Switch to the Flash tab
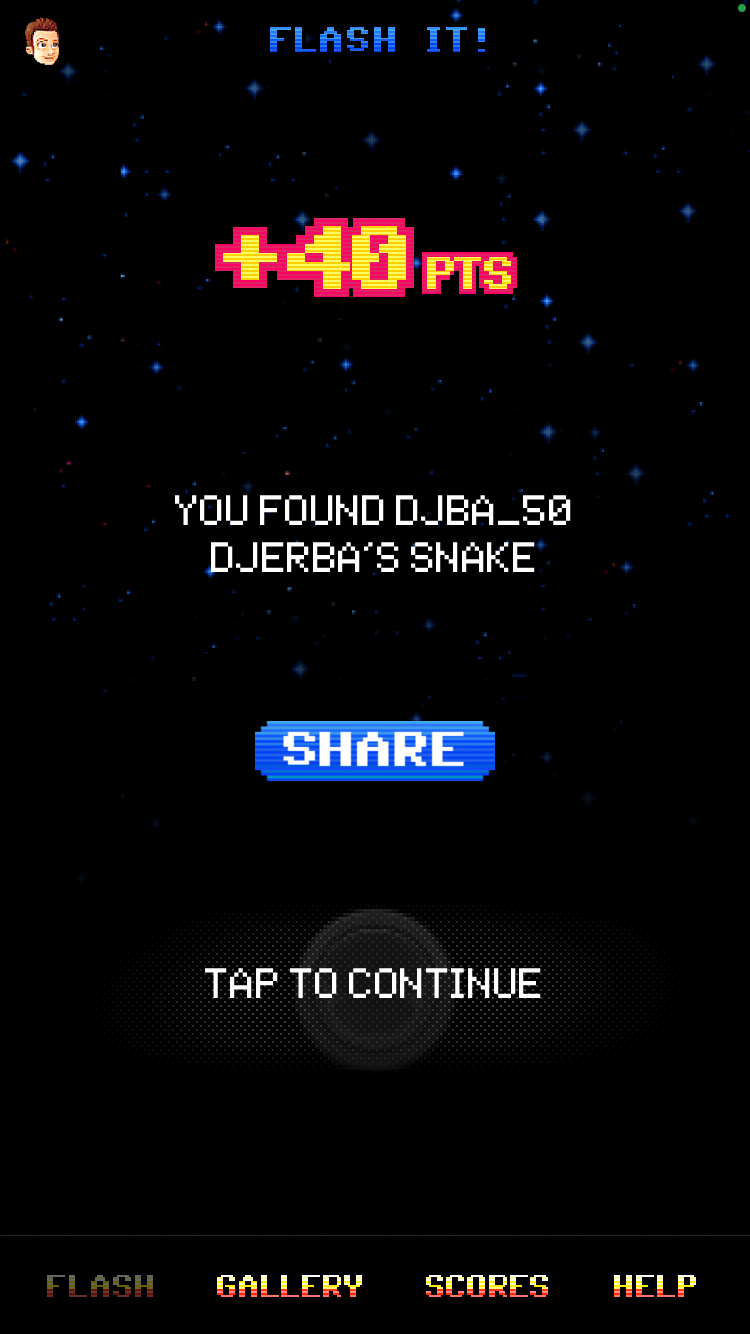The image size is (750, 1334). [100, 1286]
